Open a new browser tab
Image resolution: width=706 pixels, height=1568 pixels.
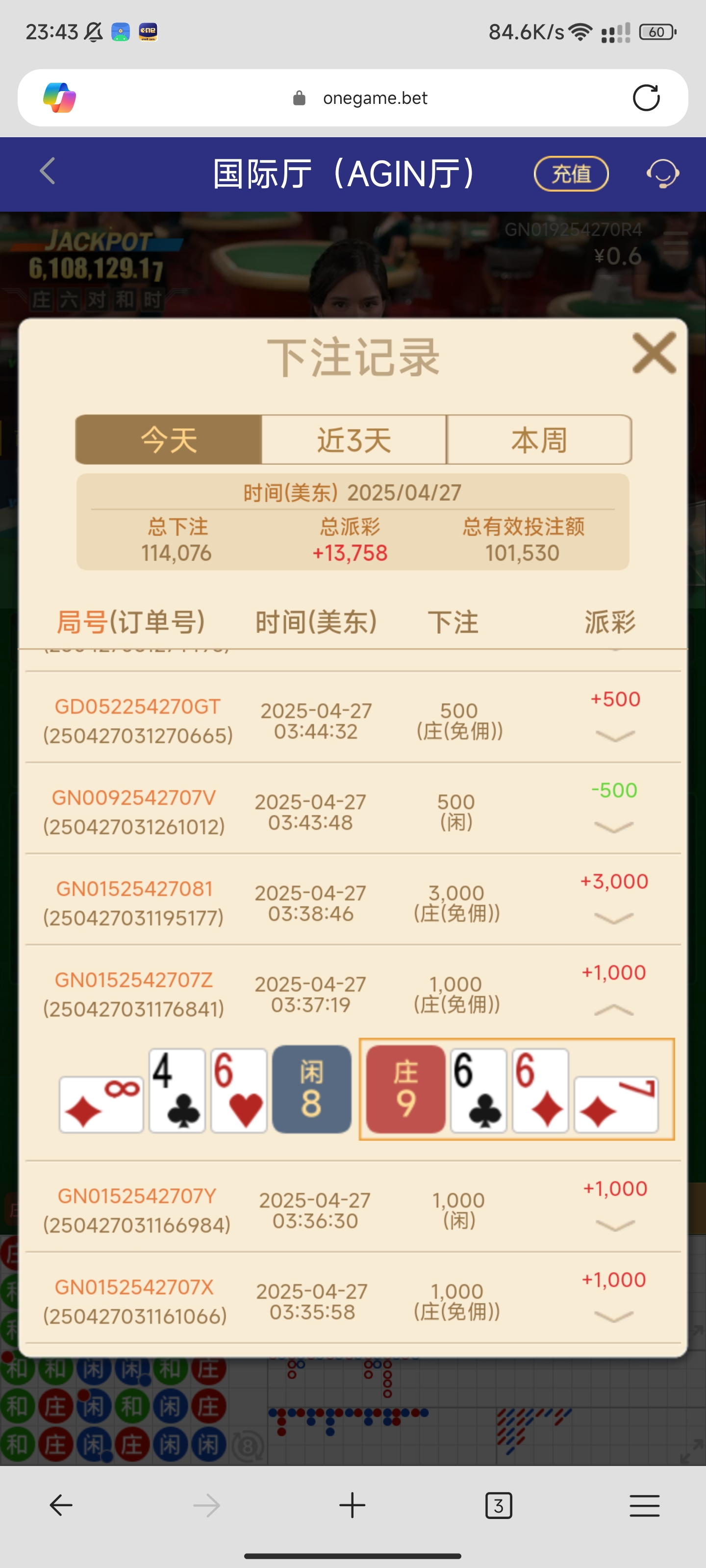pyautogui.click(x=352, y=1505)
